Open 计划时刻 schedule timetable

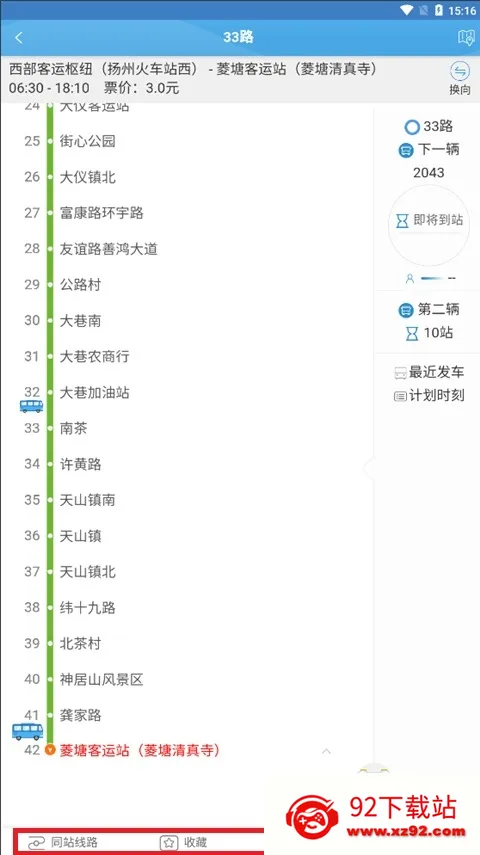[429, 396]
